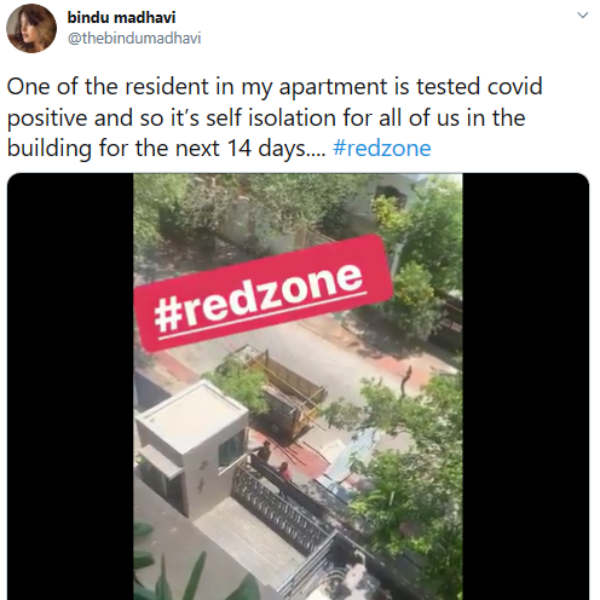600x600 pixels.
Task: Open the tweet options chevron menu
Action: pyautogui.click(x=583, y=16)
